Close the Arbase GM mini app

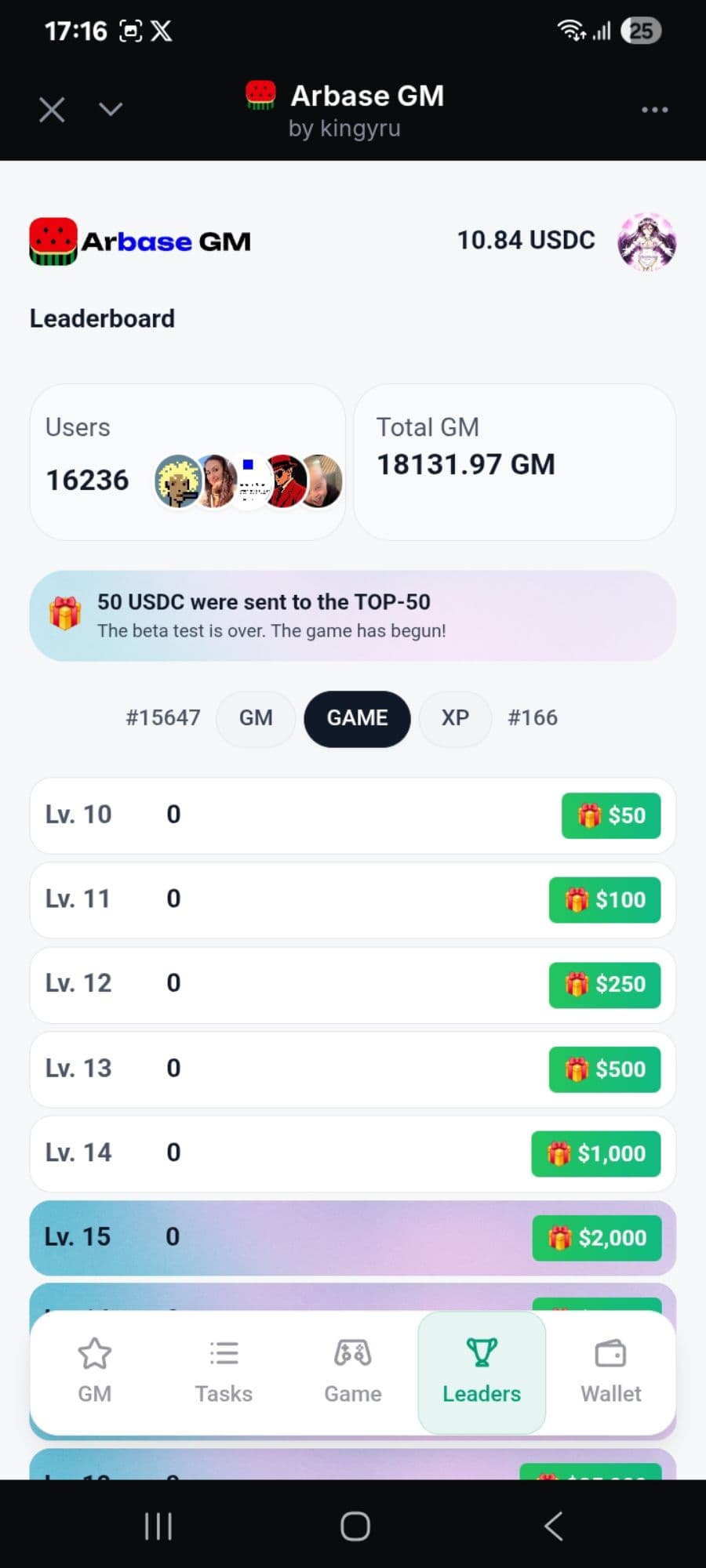pyautogui.click(x=52, y=110)
